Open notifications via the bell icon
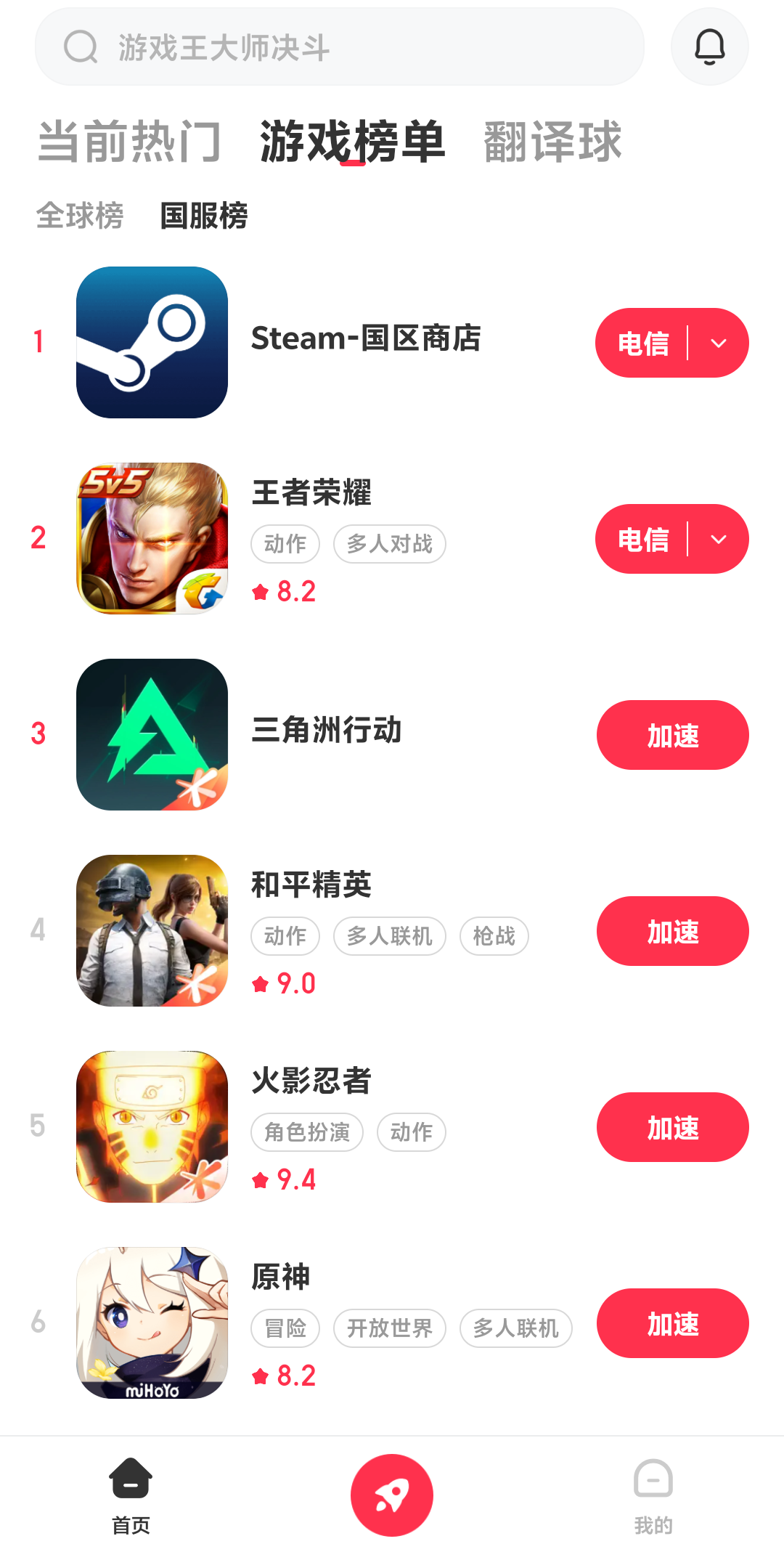Viewport: 784px width, 1552px height. pos(709,46)
